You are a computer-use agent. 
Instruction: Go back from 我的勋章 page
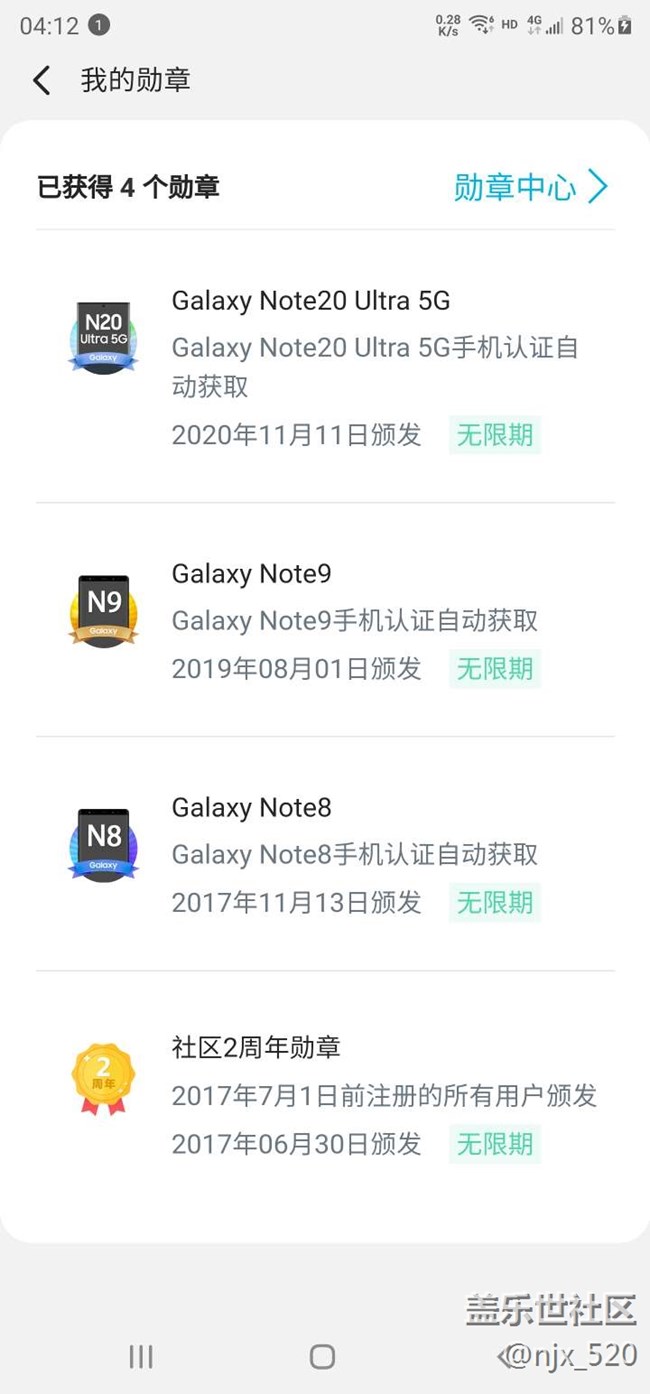[42, 81]
